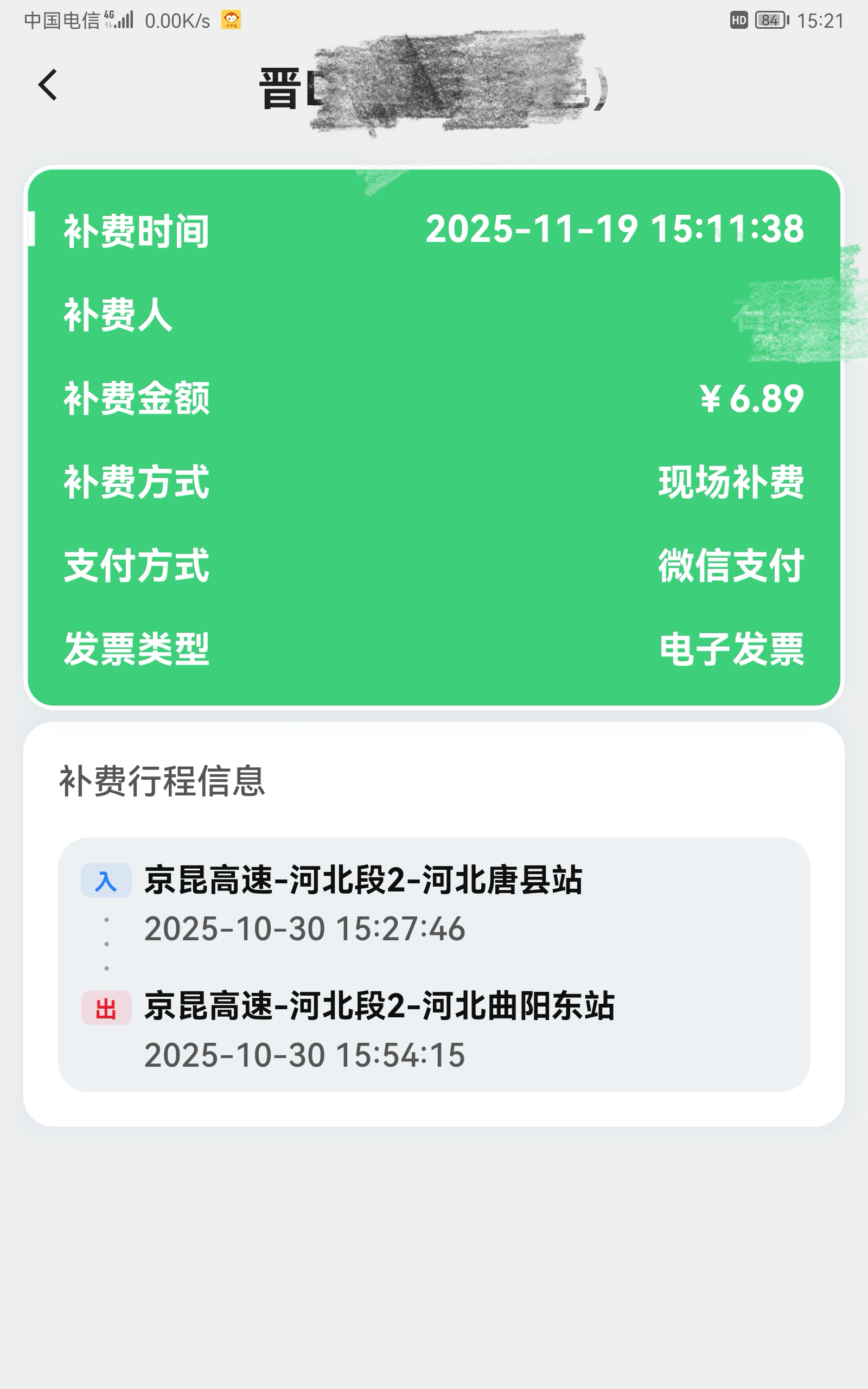This screenshot has width=868, height=1389.
Task: Select the entry time 2025-10-30 15:27:46
Action: [304, 927]
